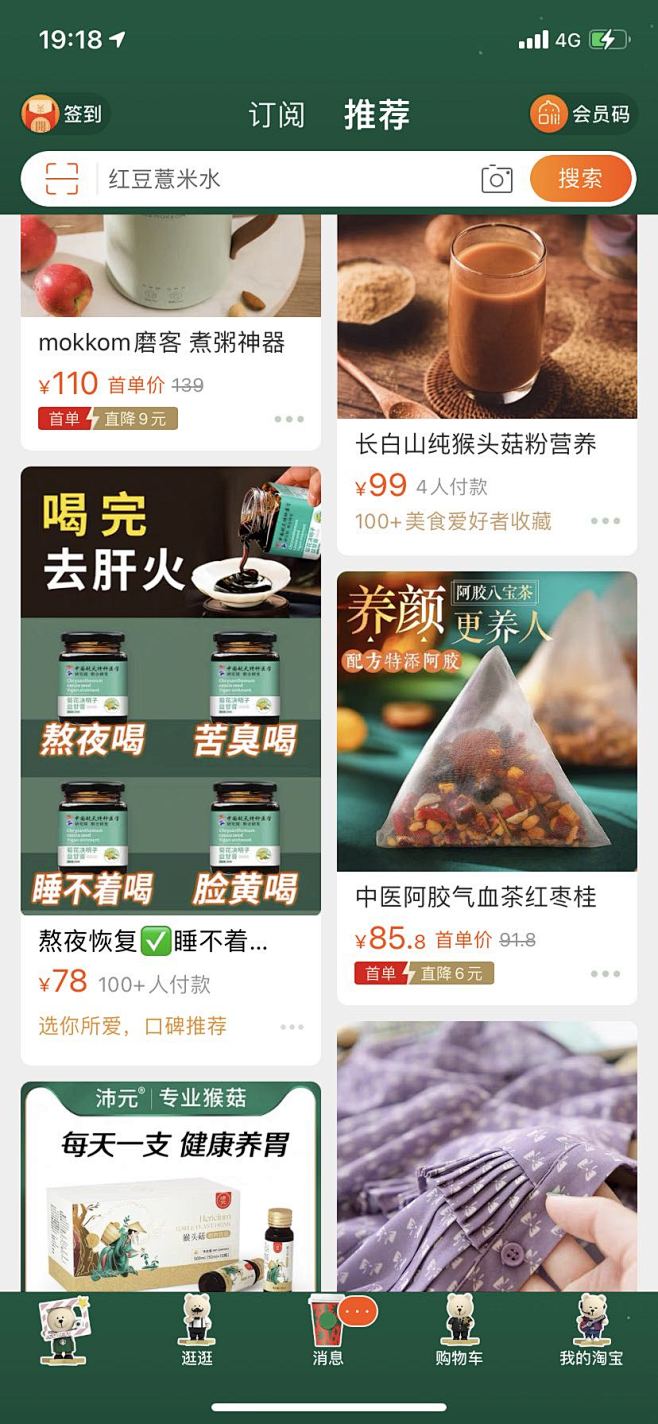The image size is (658, 1424).
Task: Open more options for 中医阿胶气血茶红枣桂
Action: (605, 973)
